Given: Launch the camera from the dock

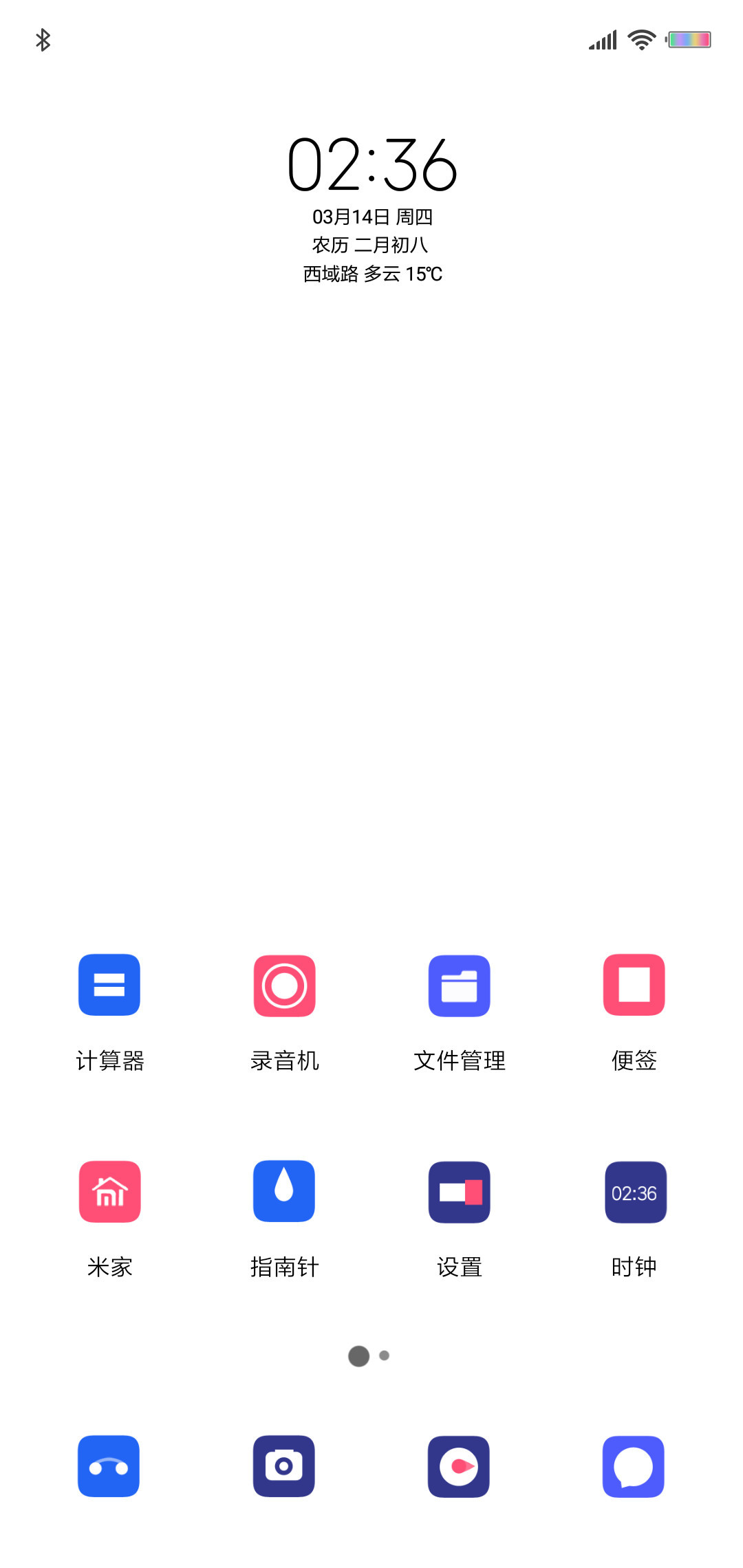Looking at the screenshot, I should point(284,1466).
